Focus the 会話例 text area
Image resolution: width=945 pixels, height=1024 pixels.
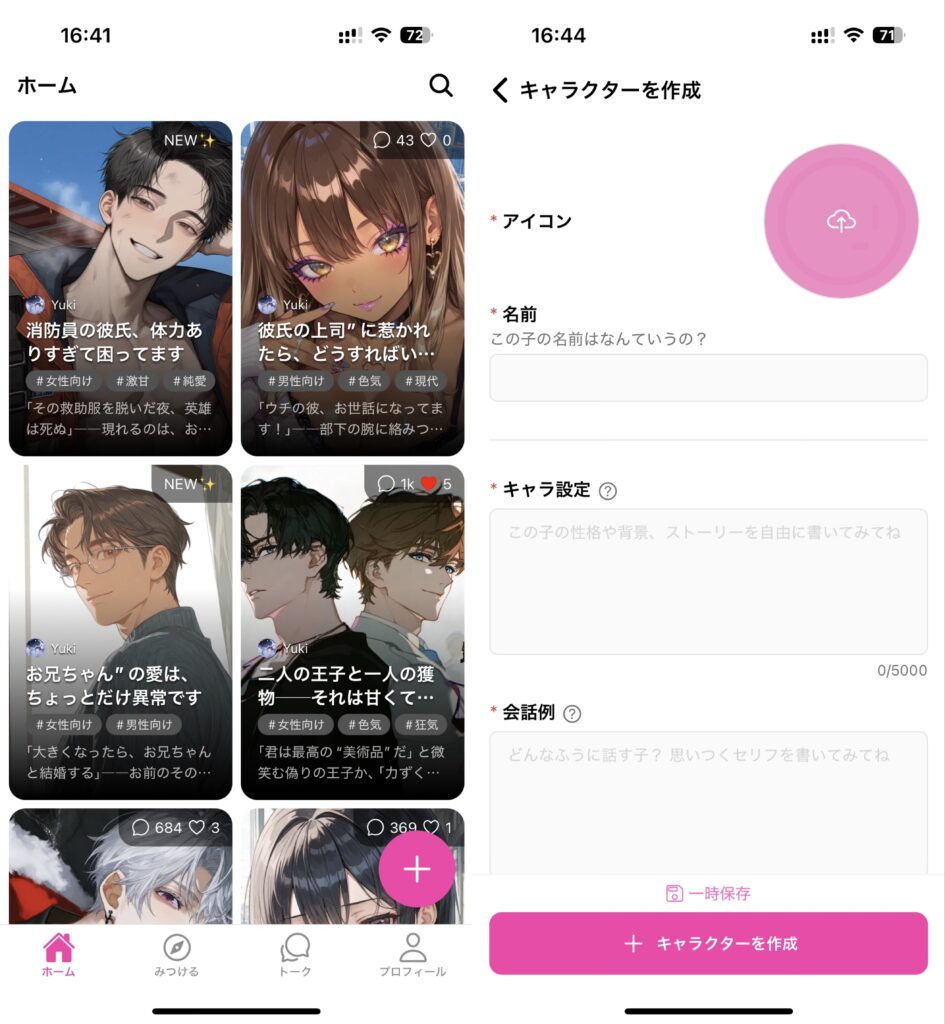pos(708,802)
